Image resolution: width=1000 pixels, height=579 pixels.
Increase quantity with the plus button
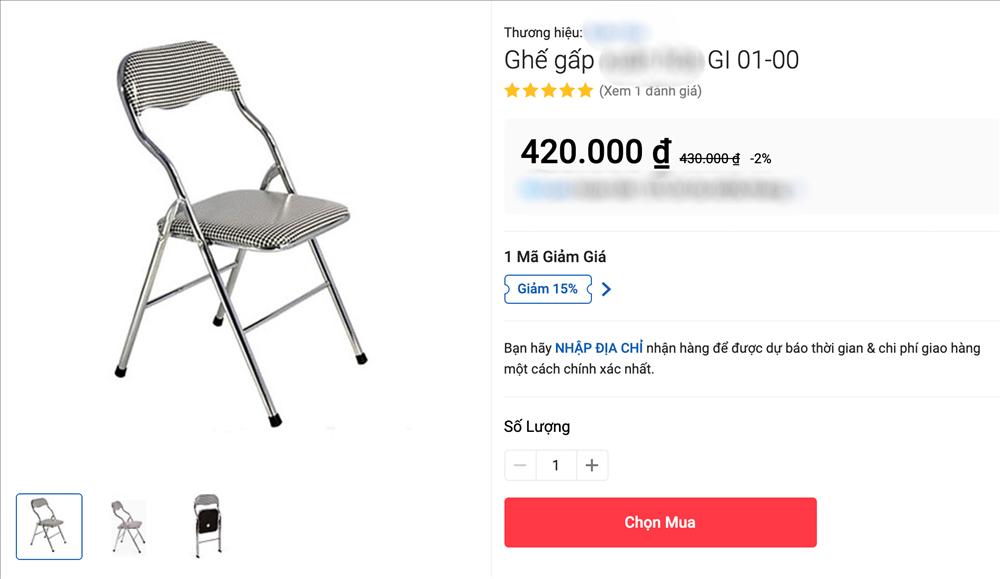592,465
